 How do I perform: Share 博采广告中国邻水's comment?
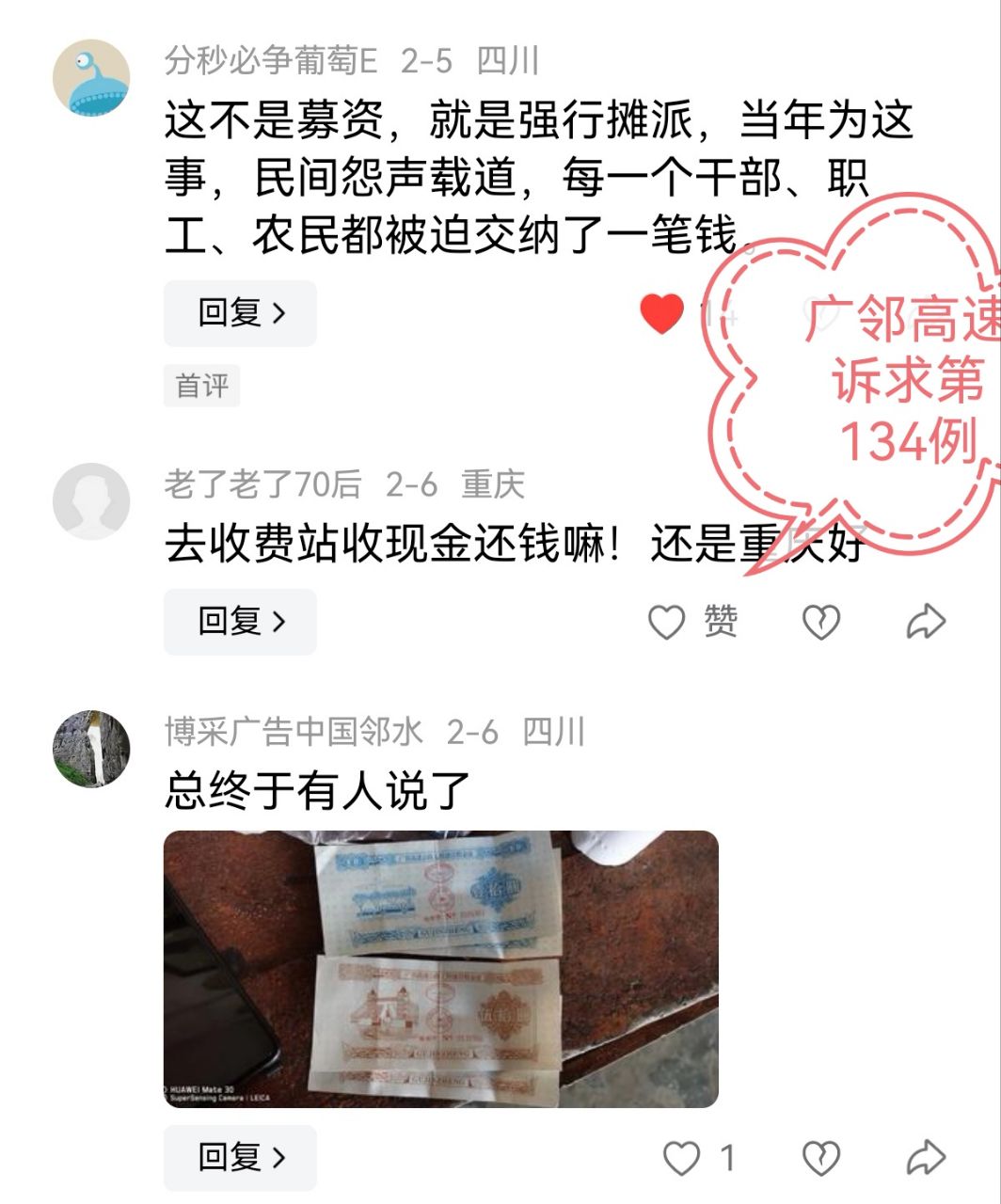(x=925, y=1158)
